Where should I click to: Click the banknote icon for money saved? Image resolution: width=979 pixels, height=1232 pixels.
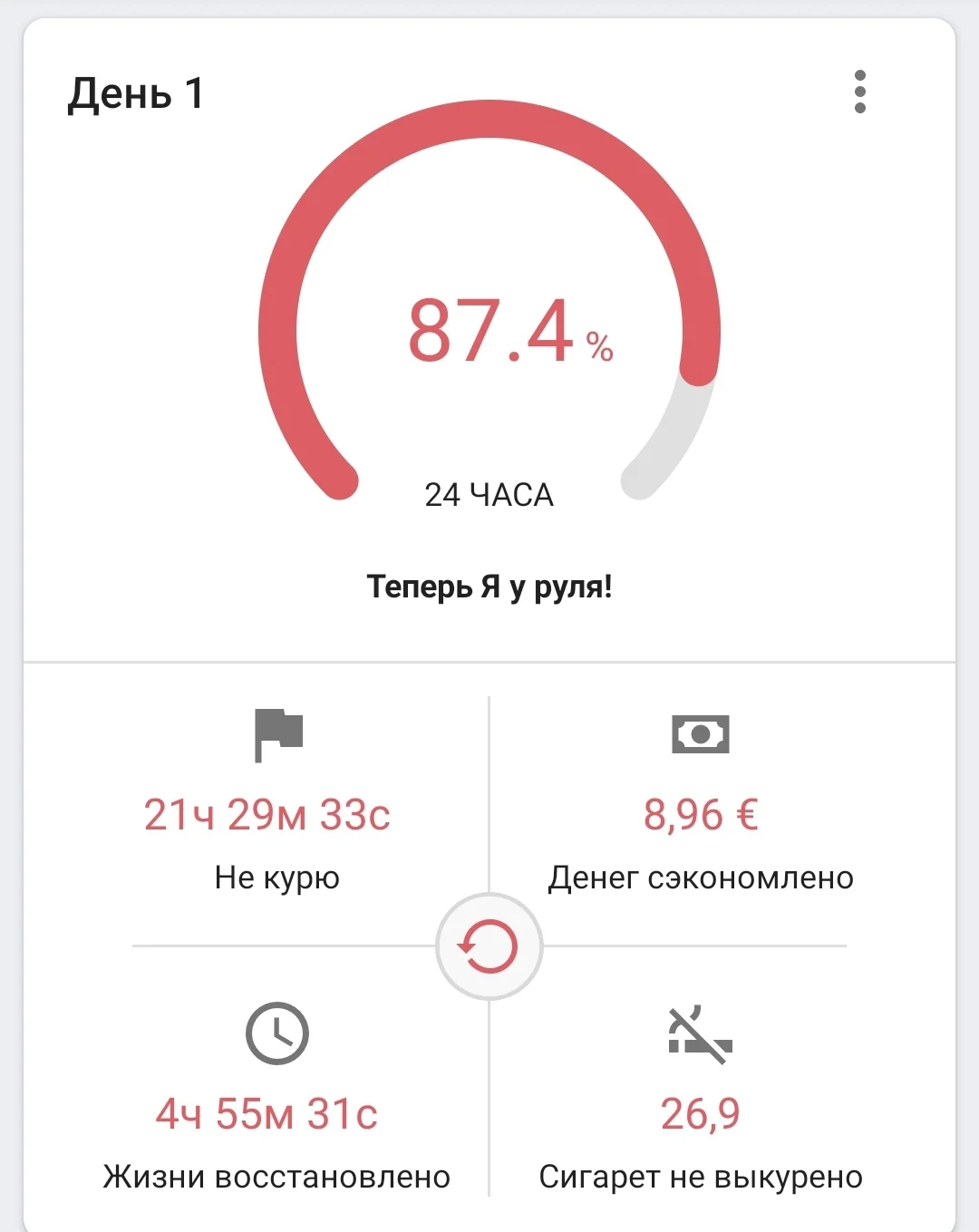click(701, 734)
